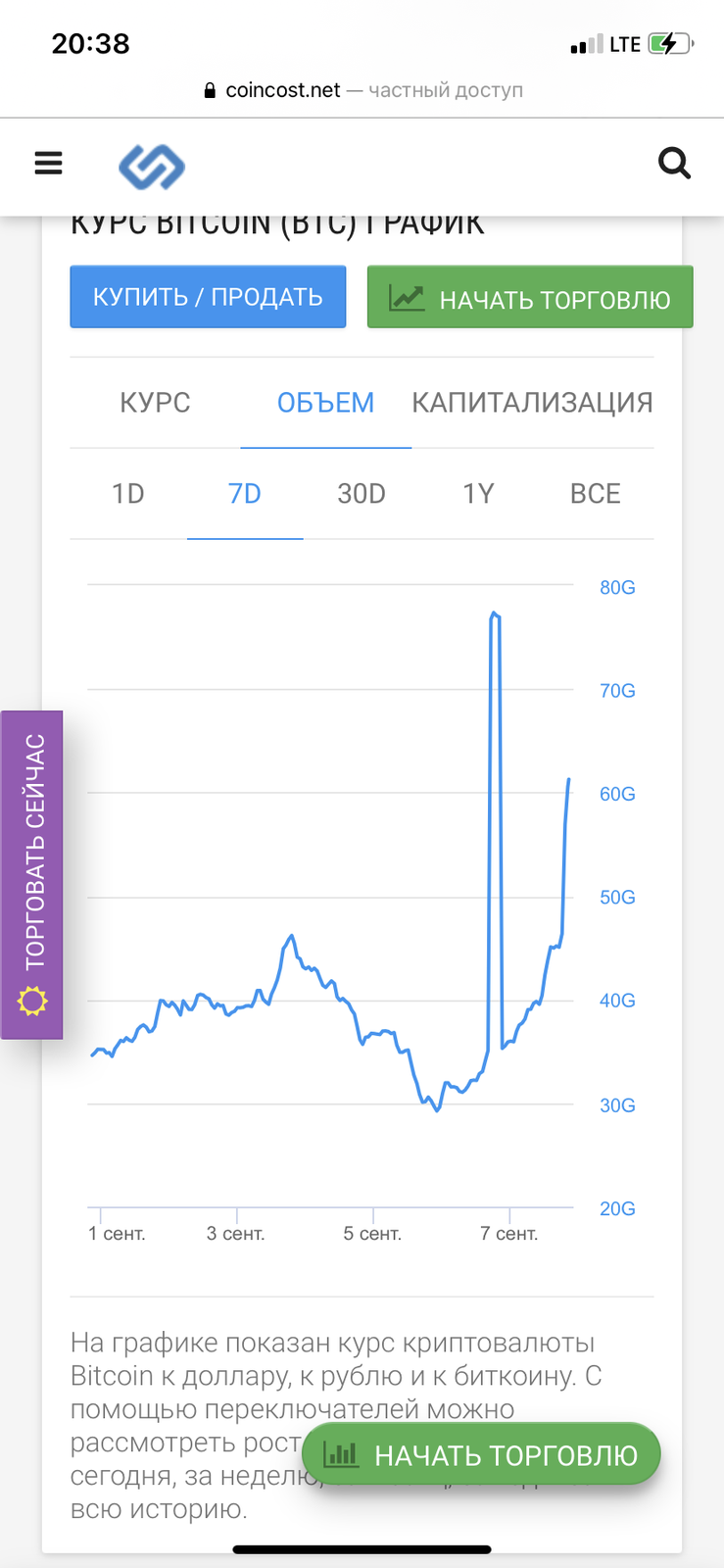
Task: Choose the 1D time range
Action: 128,493
